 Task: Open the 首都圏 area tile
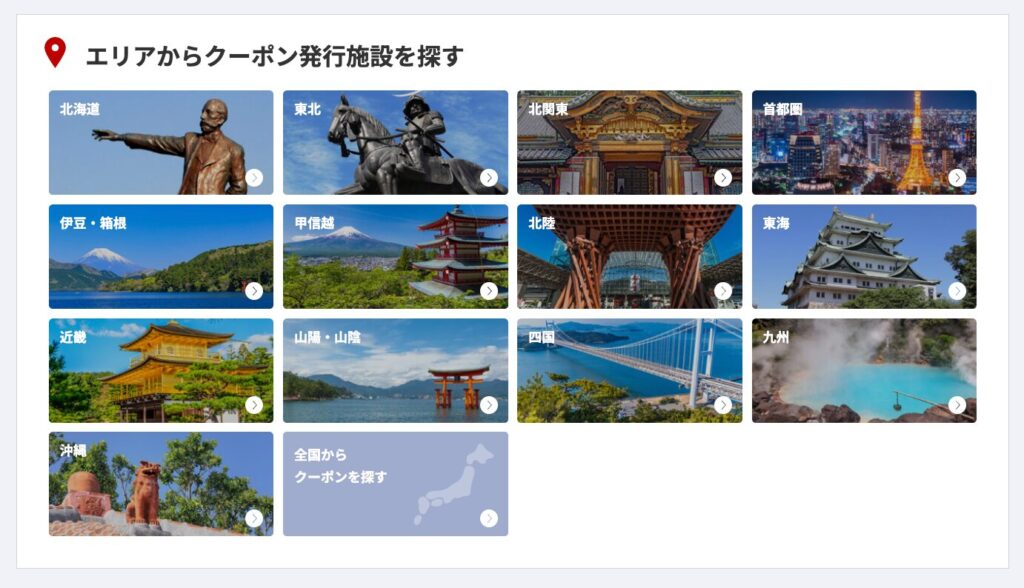click(x=864, y=142)
